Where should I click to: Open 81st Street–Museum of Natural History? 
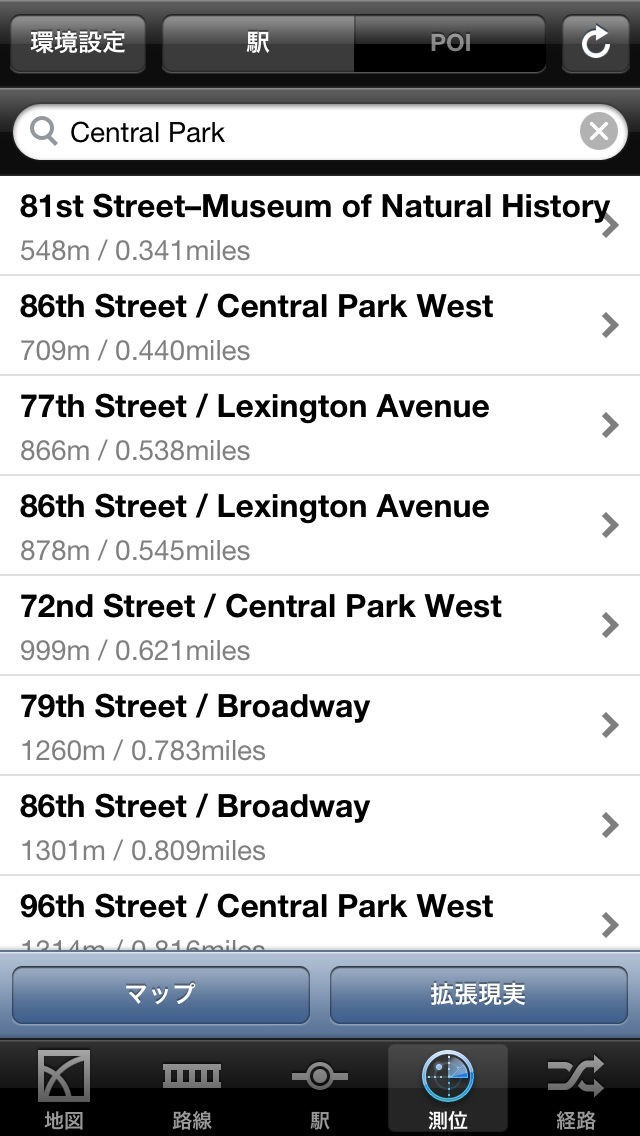(320, 226)
